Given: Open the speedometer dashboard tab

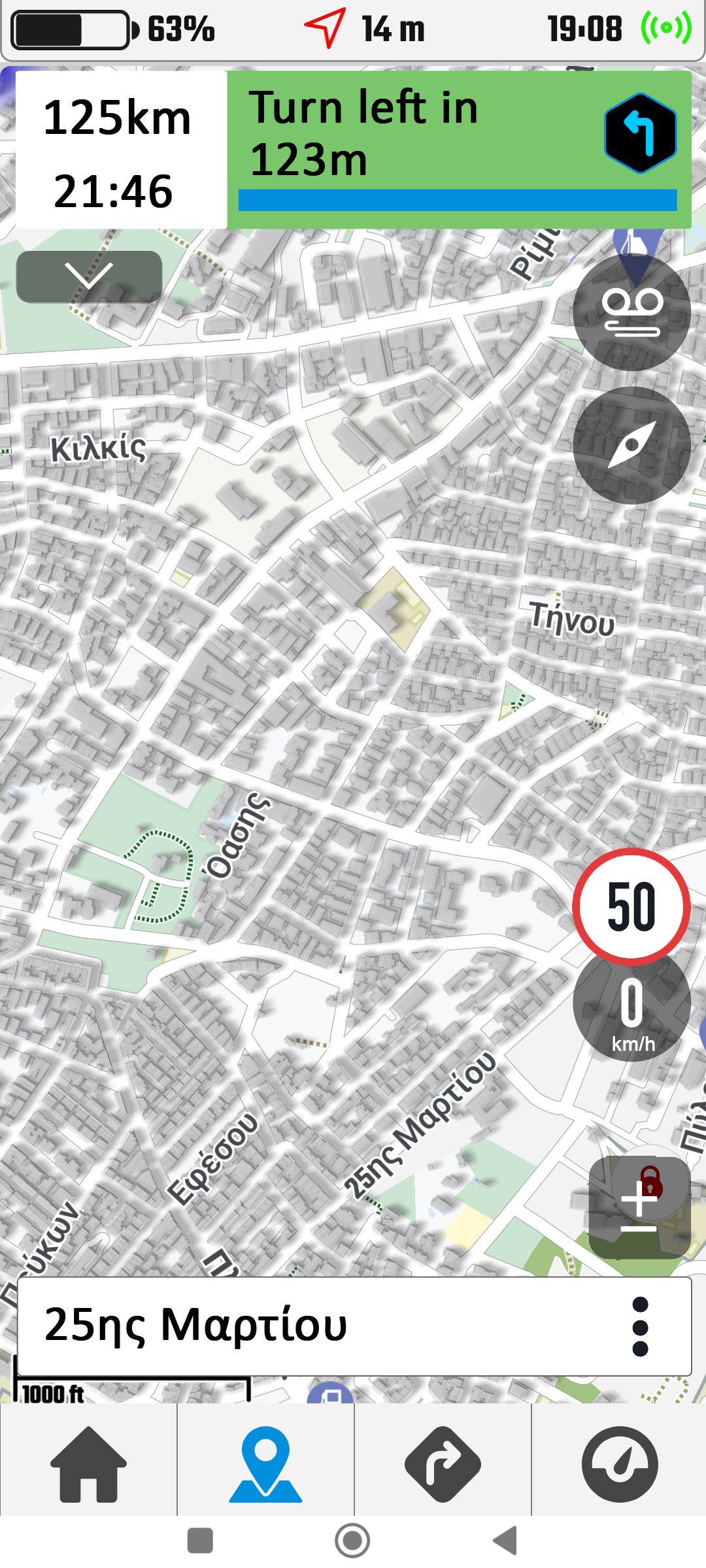Looking at the screenshot, I should click(x=619, y=1465).
